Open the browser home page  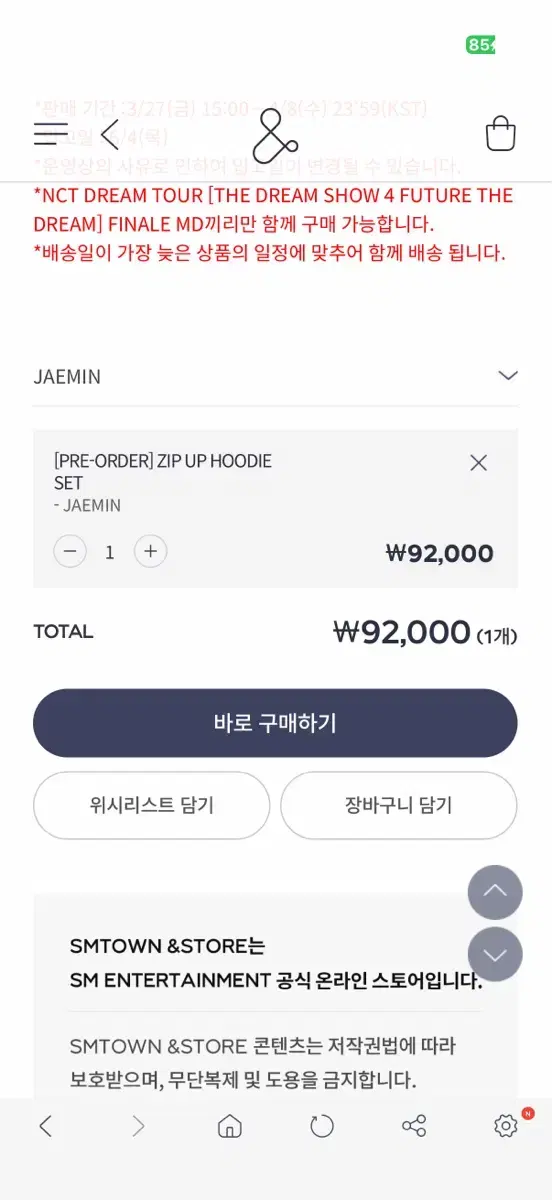(x=230, y=1126)
